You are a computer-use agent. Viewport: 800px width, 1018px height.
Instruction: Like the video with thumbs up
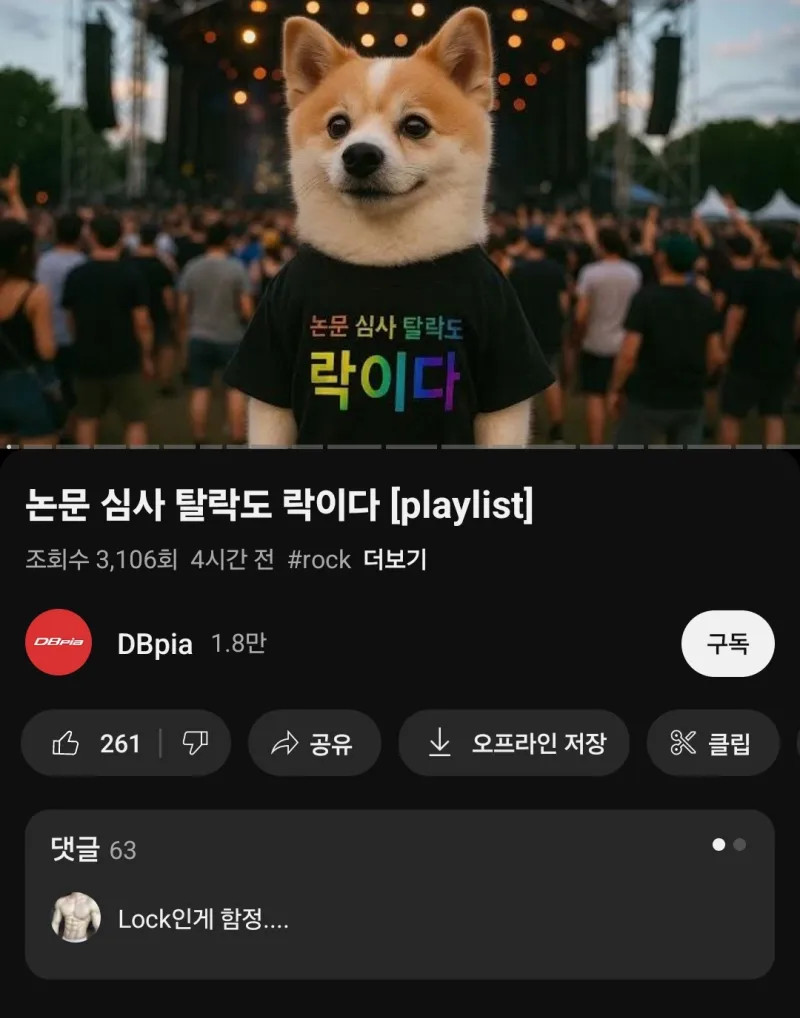(95, 743)
